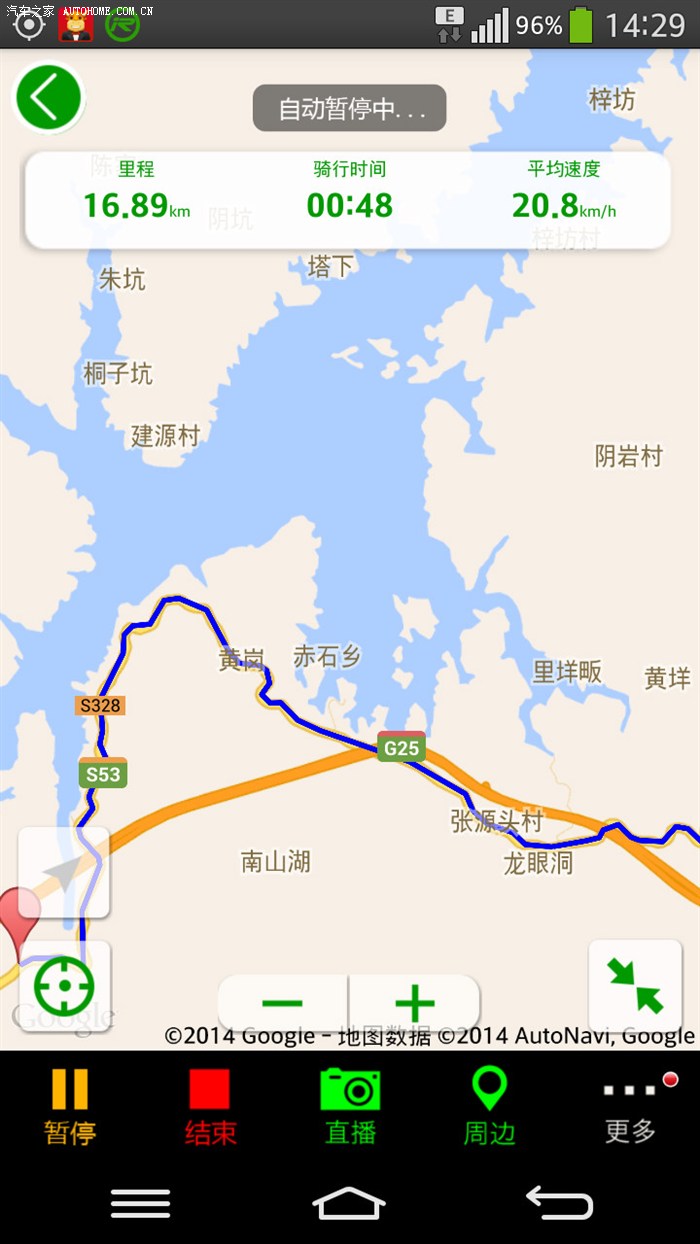Image resolution: width=700 pixels, height=1244 pixels.
Task: End the ride with 结束 button
Action: pyautogui.click(x=210, y=1107)
